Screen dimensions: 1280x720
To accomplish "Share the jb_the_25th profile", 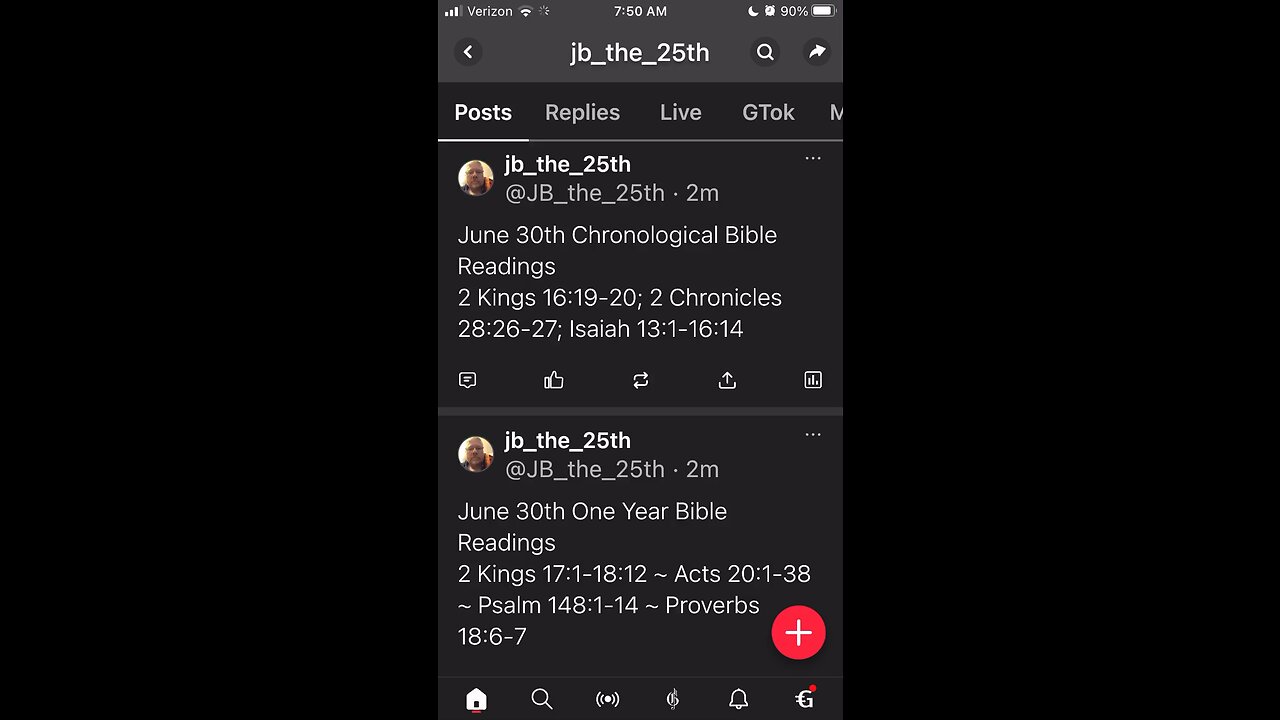I will pyautogui.click(x=817, y=52).
